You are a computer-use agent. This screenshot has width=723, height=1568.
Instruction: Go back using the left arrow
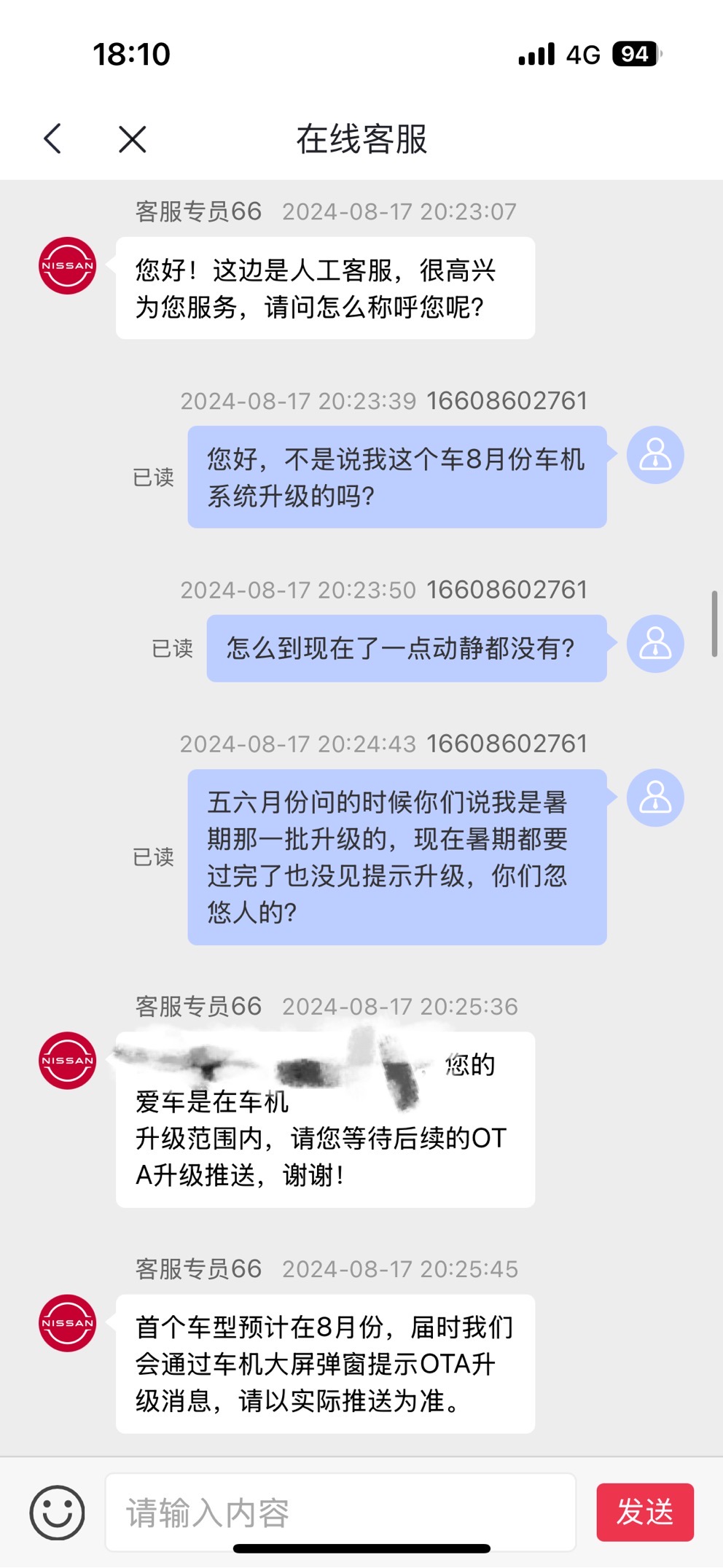pyautogui.click(x=52, y=139)
